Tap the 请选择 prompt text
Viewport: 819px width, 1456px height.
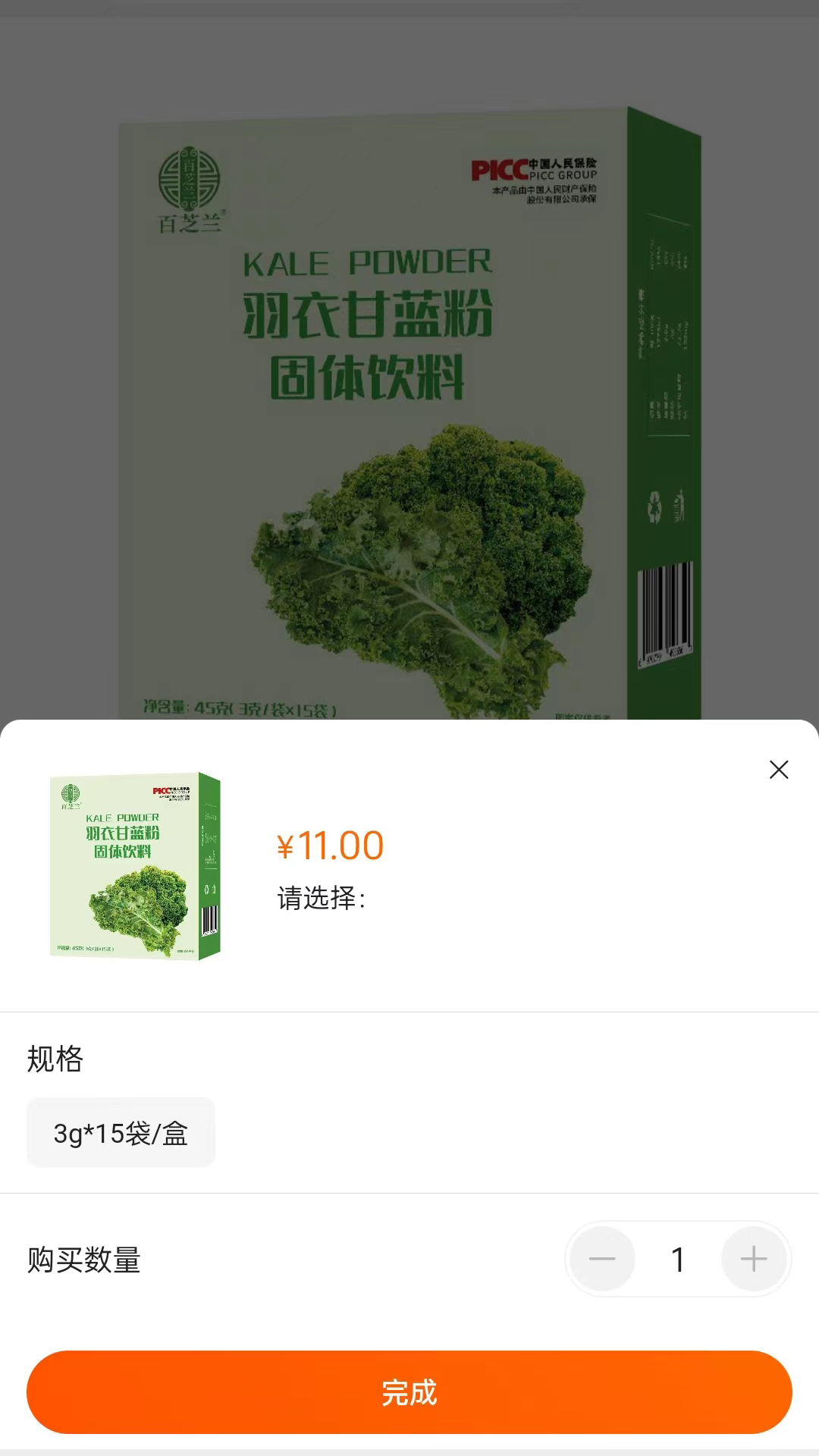pyautogui.click(x=322, y=899)
